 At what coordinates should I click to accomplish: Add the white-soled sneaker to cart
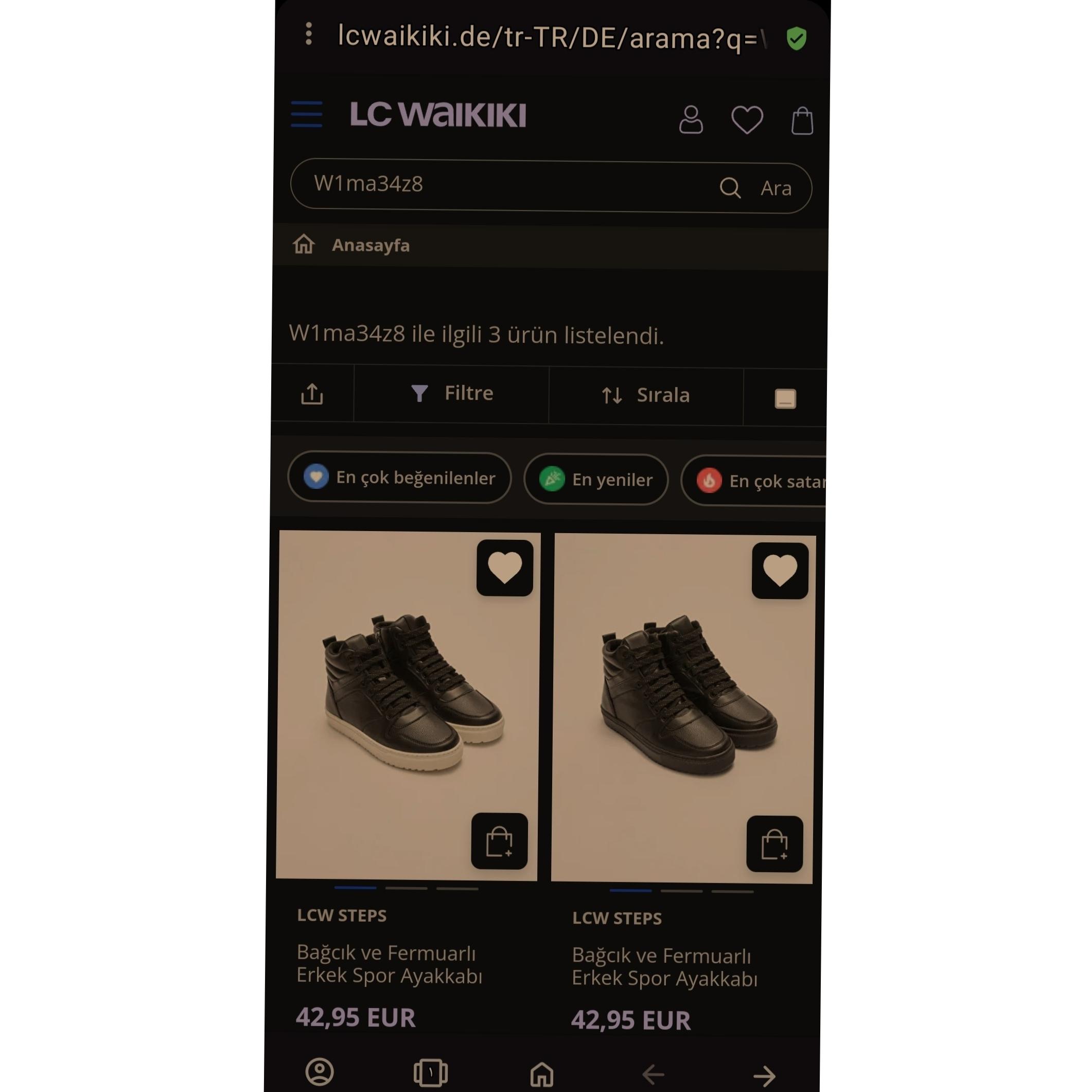tap(499, 841)
